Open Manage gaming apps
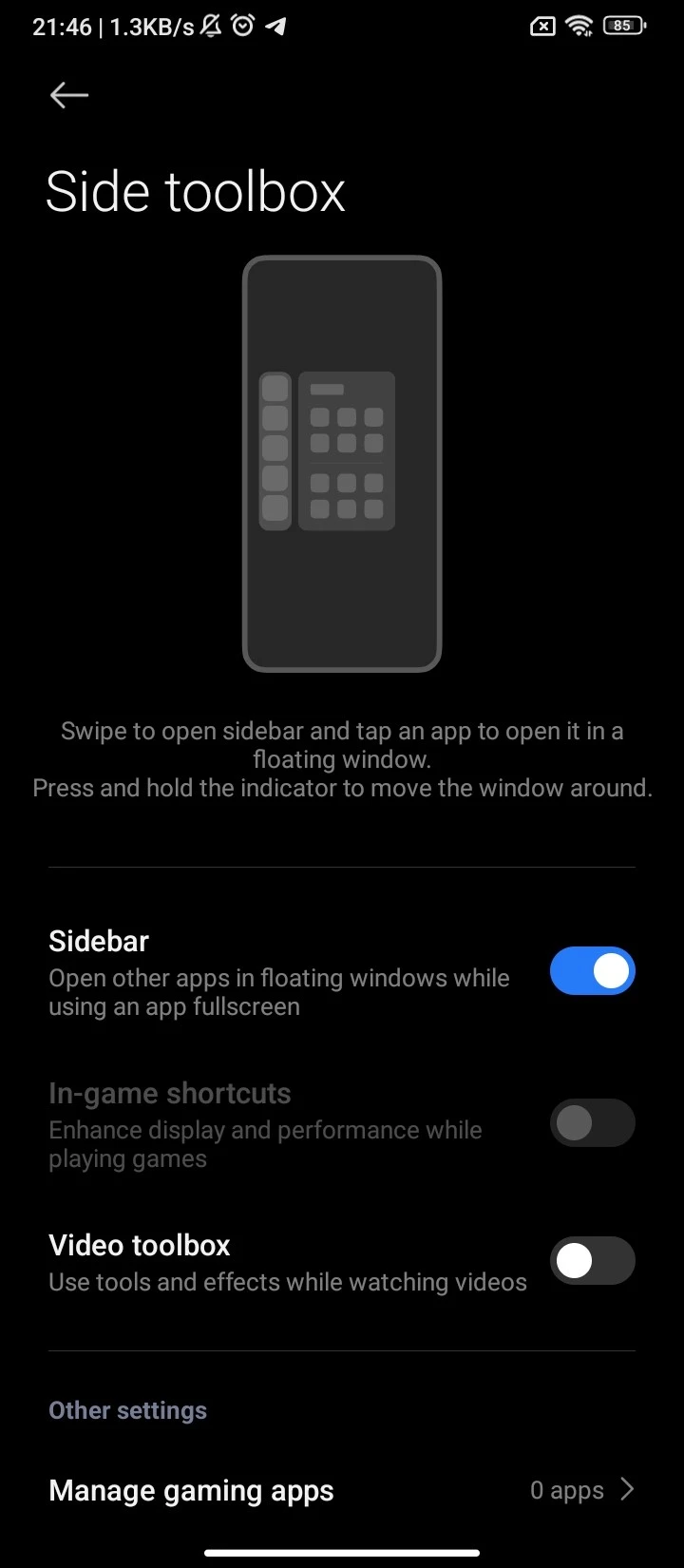The image size is (684, 1568). pos(342,1490)
